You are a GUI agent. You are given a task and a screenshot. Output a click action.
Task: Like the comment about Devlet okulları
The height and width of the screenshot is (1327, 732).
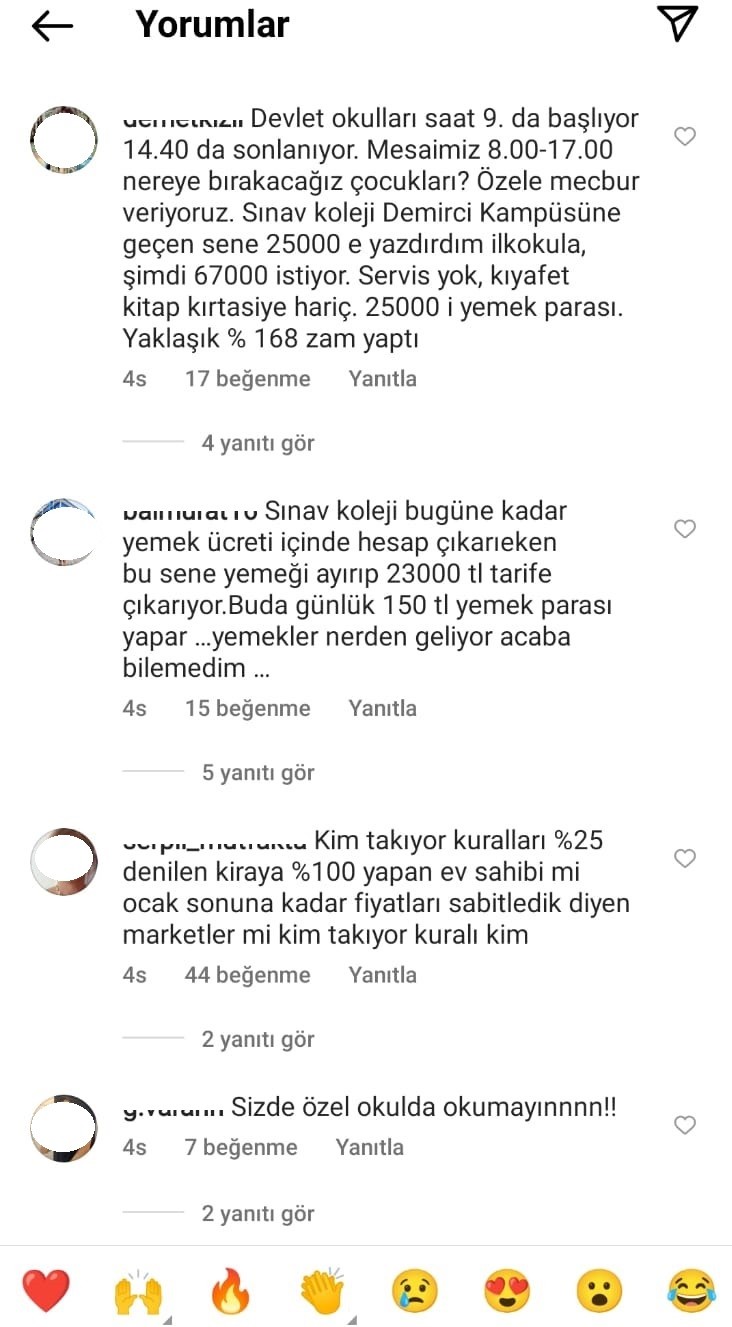[685, 136]
